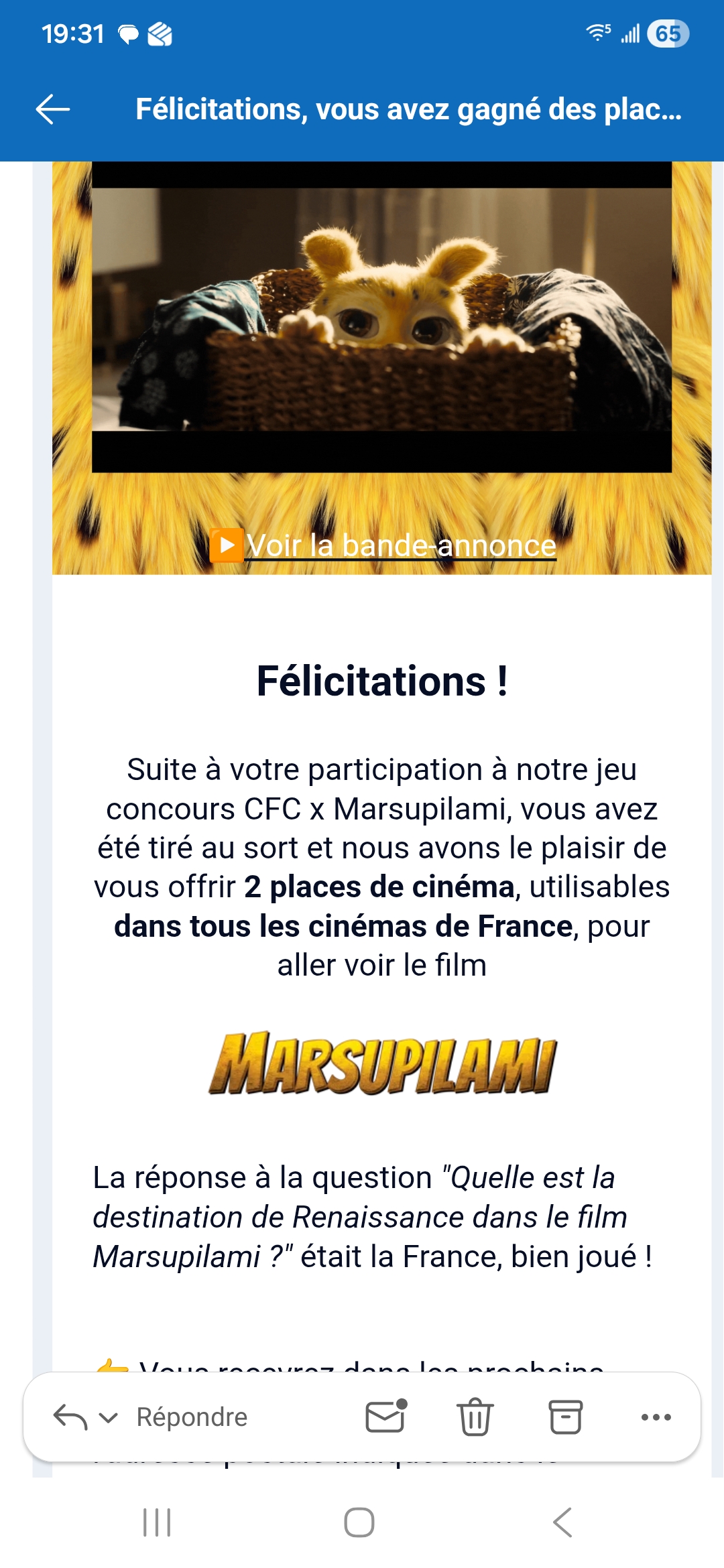
Task: Go back to the inbox
Action: click(53, 109)
